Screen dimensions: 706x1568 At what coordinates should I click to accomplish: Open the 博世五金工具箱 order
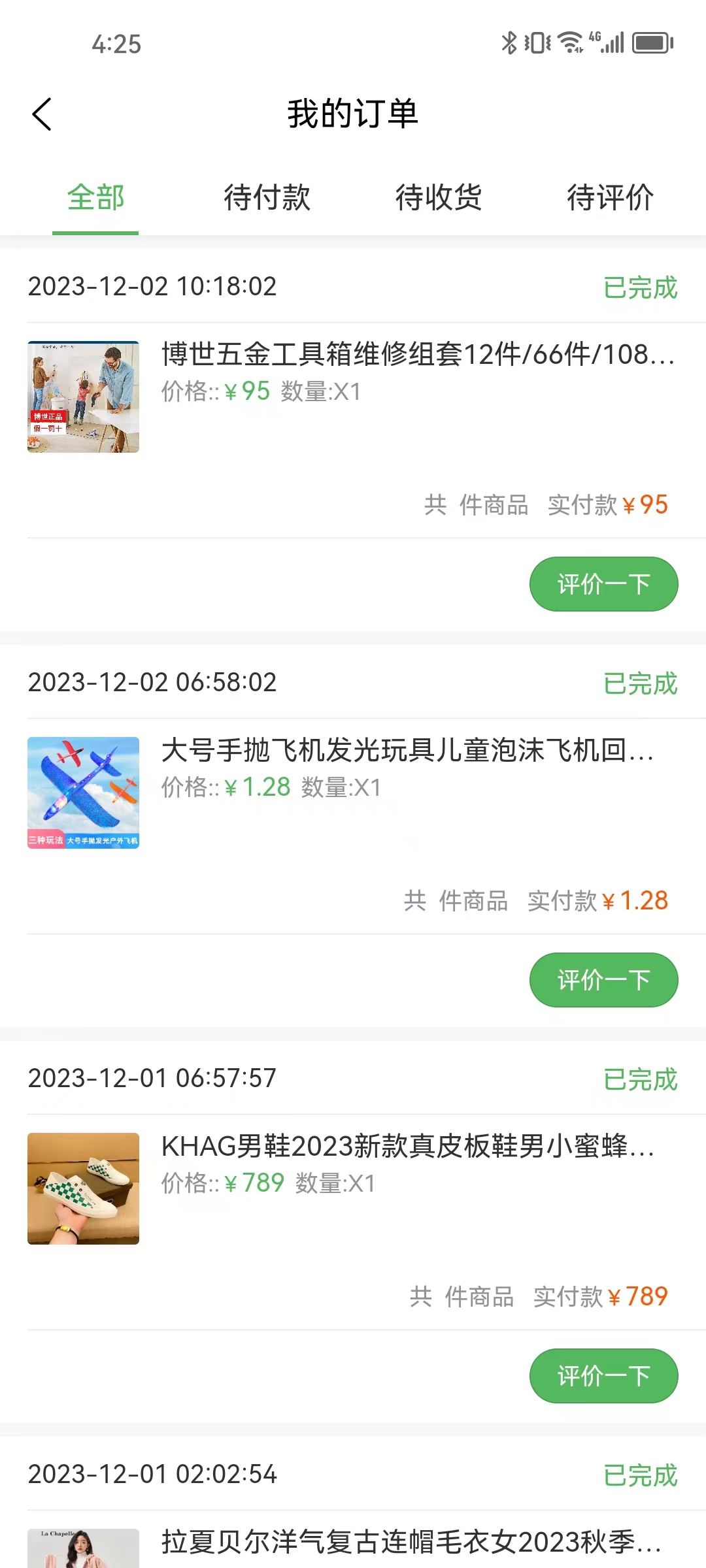(417, 355)
